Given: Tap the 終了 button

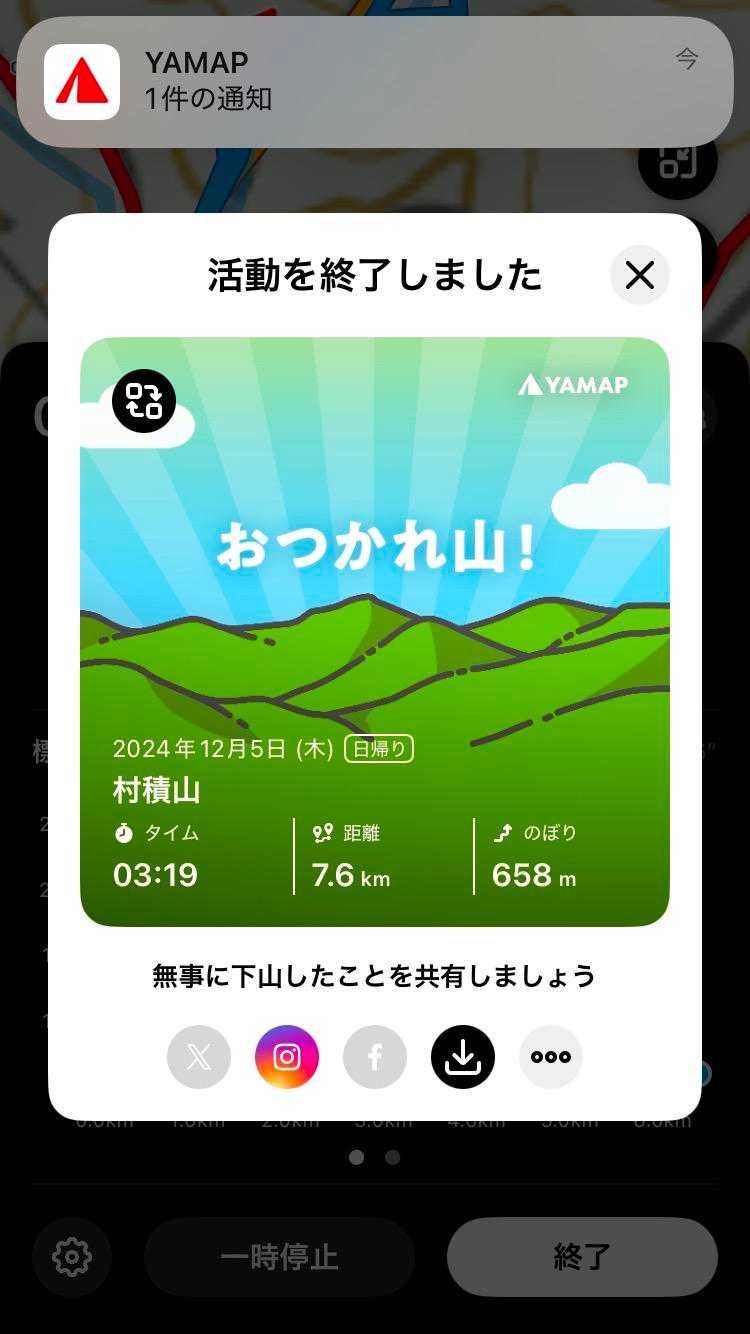Looking at the screenshot, I should pyautogui.click(x=582, y=1257).
